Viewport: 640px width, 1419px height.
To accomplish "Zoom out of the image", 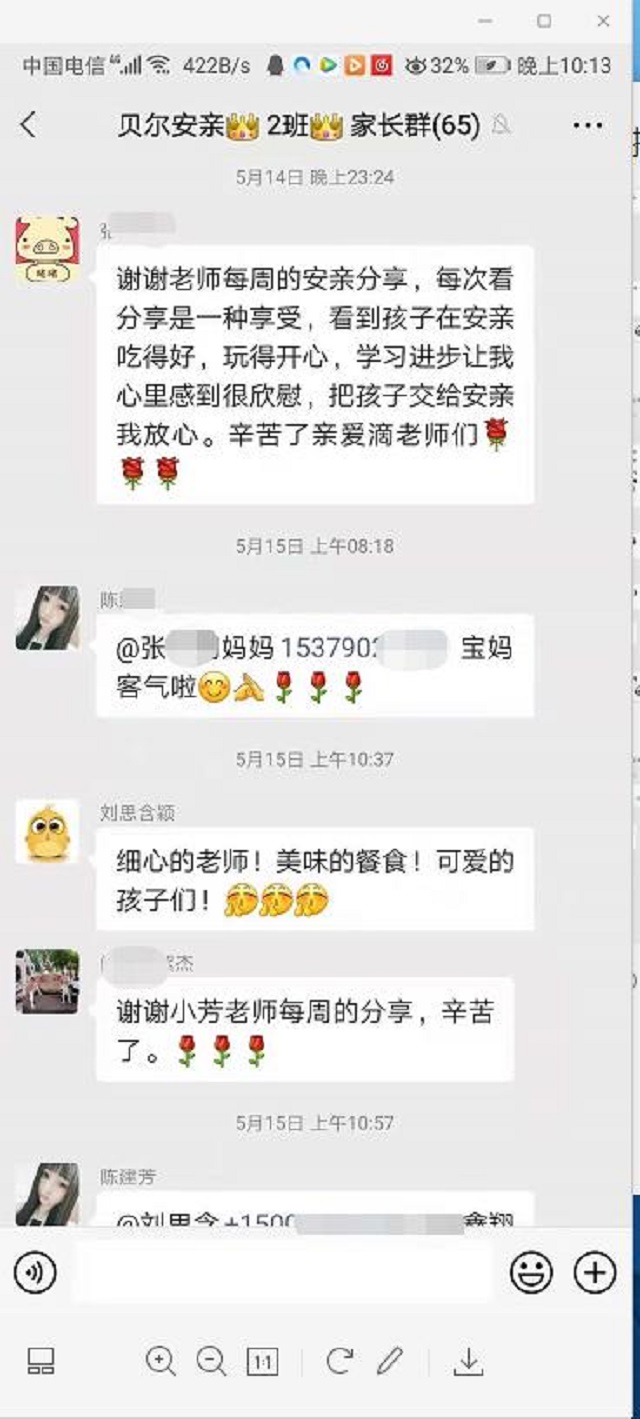I will click(211, 1360).
